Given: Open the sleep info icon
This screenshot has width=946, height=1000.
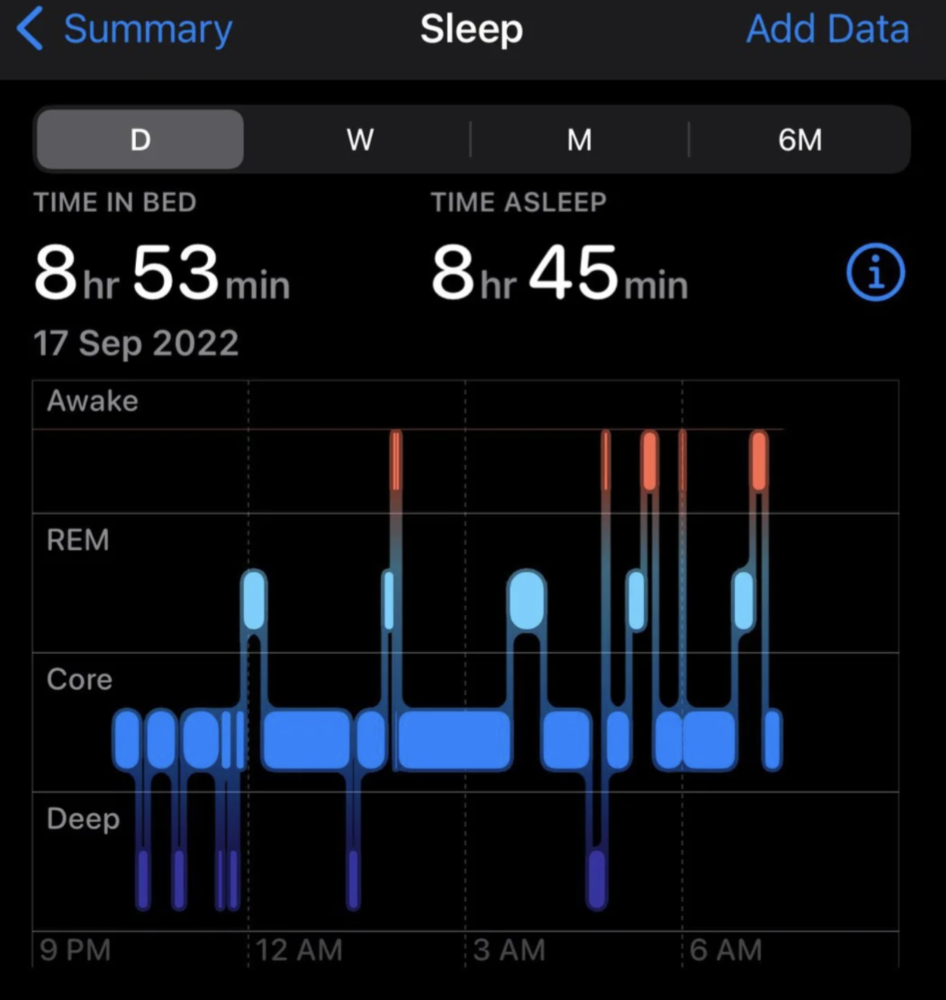Looking at the screenshot, I should [875, 272].
